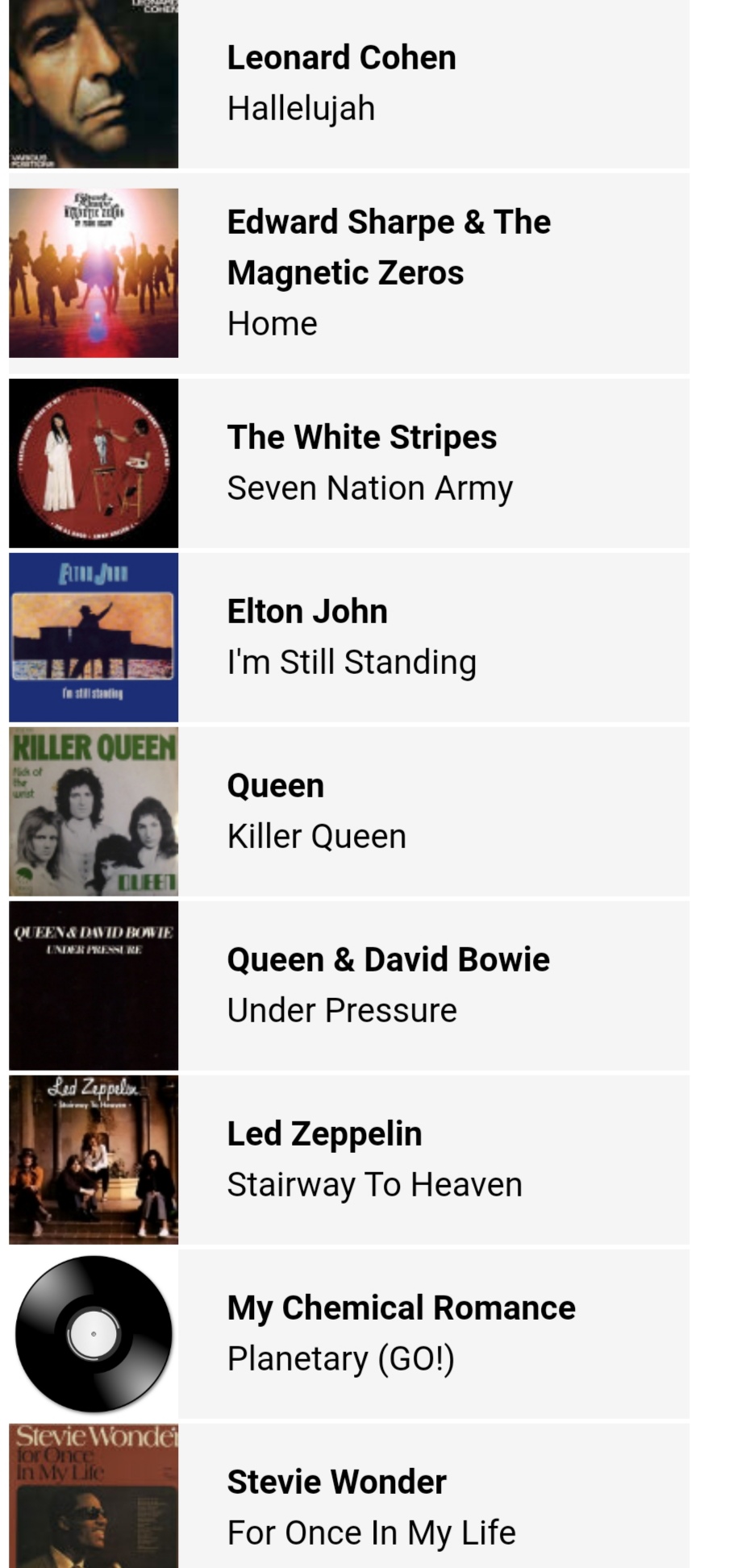Image resolution: width=733 pixels, height=1568 pixels.
Task: Open Seven Nation Army by The White Stripes
Action: click(x=349, y=464)
